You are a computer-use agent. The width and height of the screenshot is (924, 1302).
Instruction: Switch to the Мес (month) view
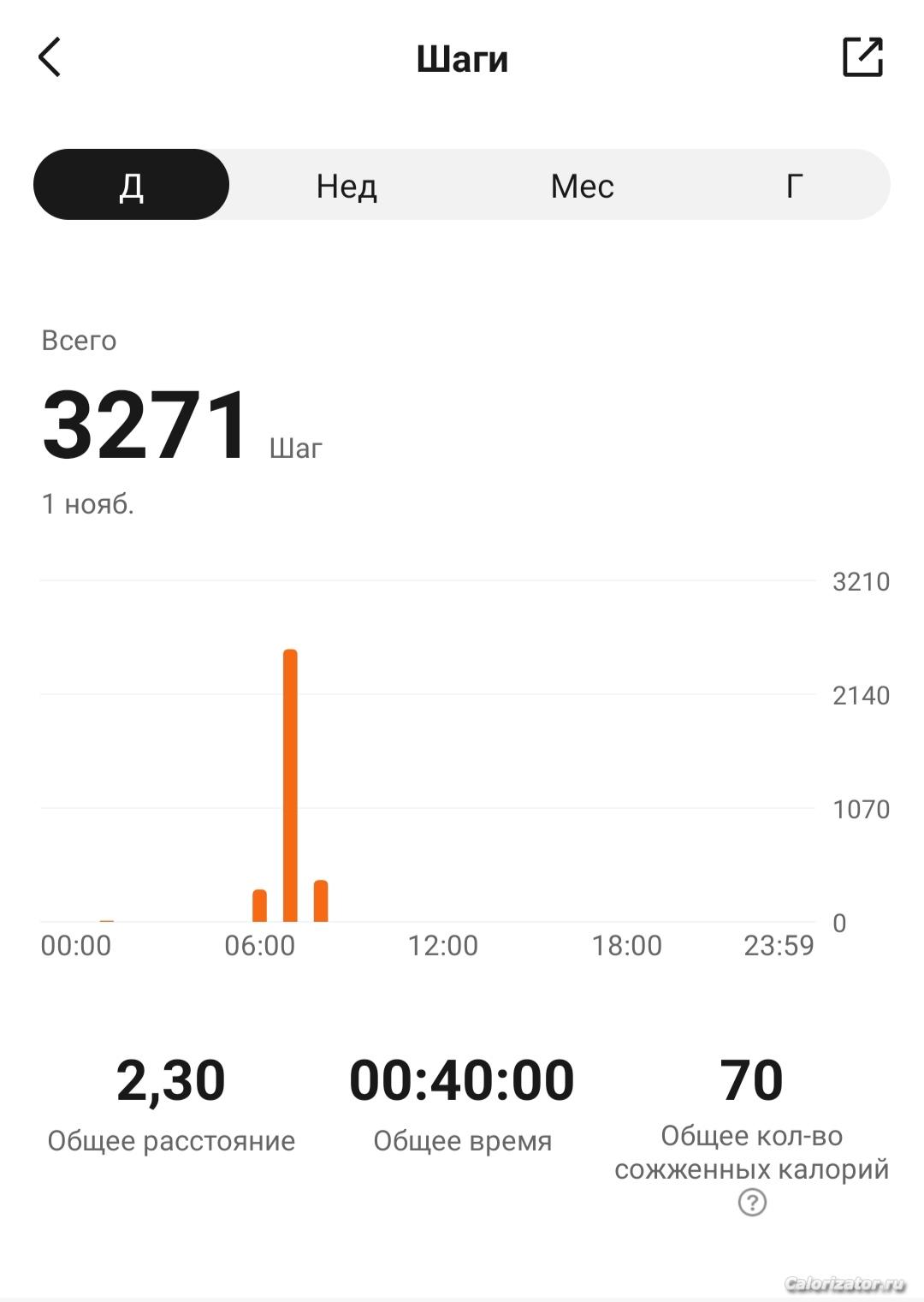[582, 186]
